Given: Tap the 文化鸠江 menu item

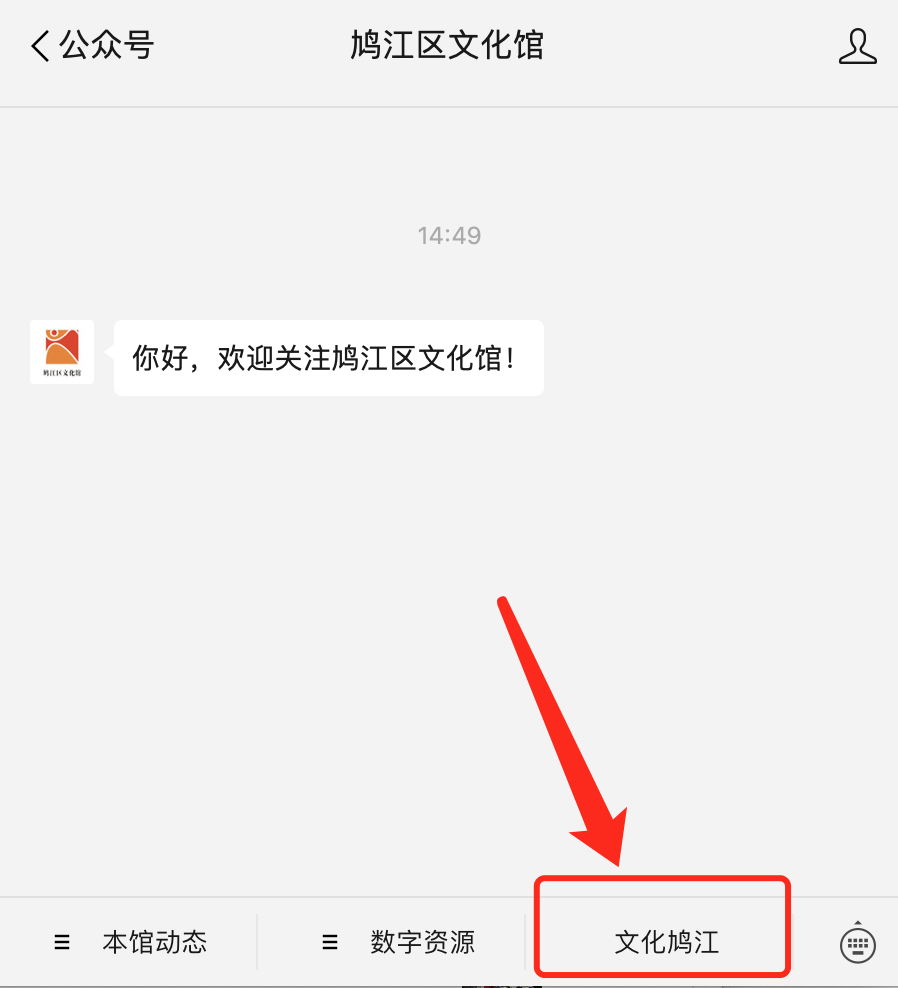Looking at the screenshot, I should pyautogui.click(x=666, y=942).
